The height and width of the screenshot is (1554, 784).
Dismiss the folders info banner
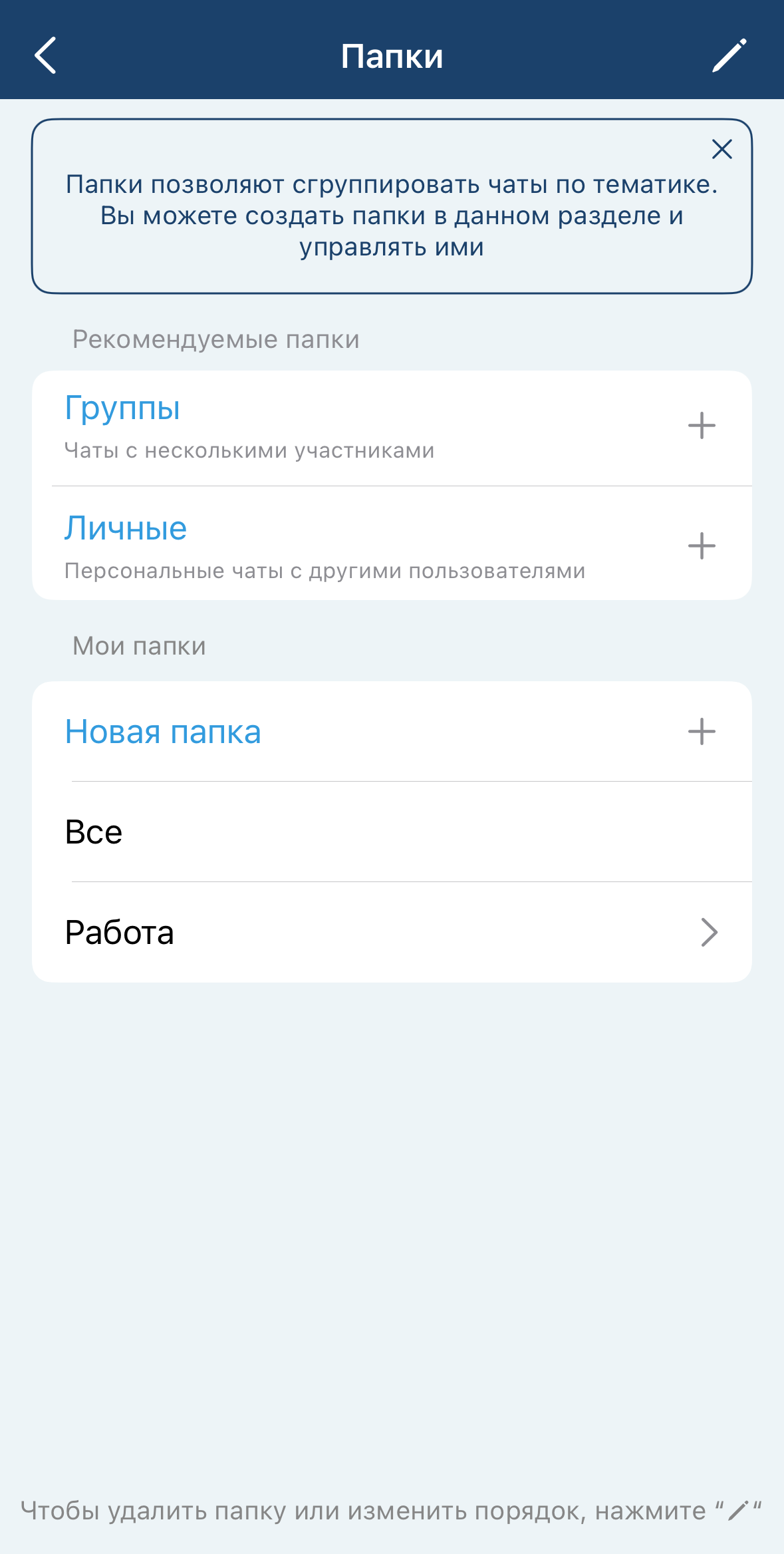[x=721, y=149]
